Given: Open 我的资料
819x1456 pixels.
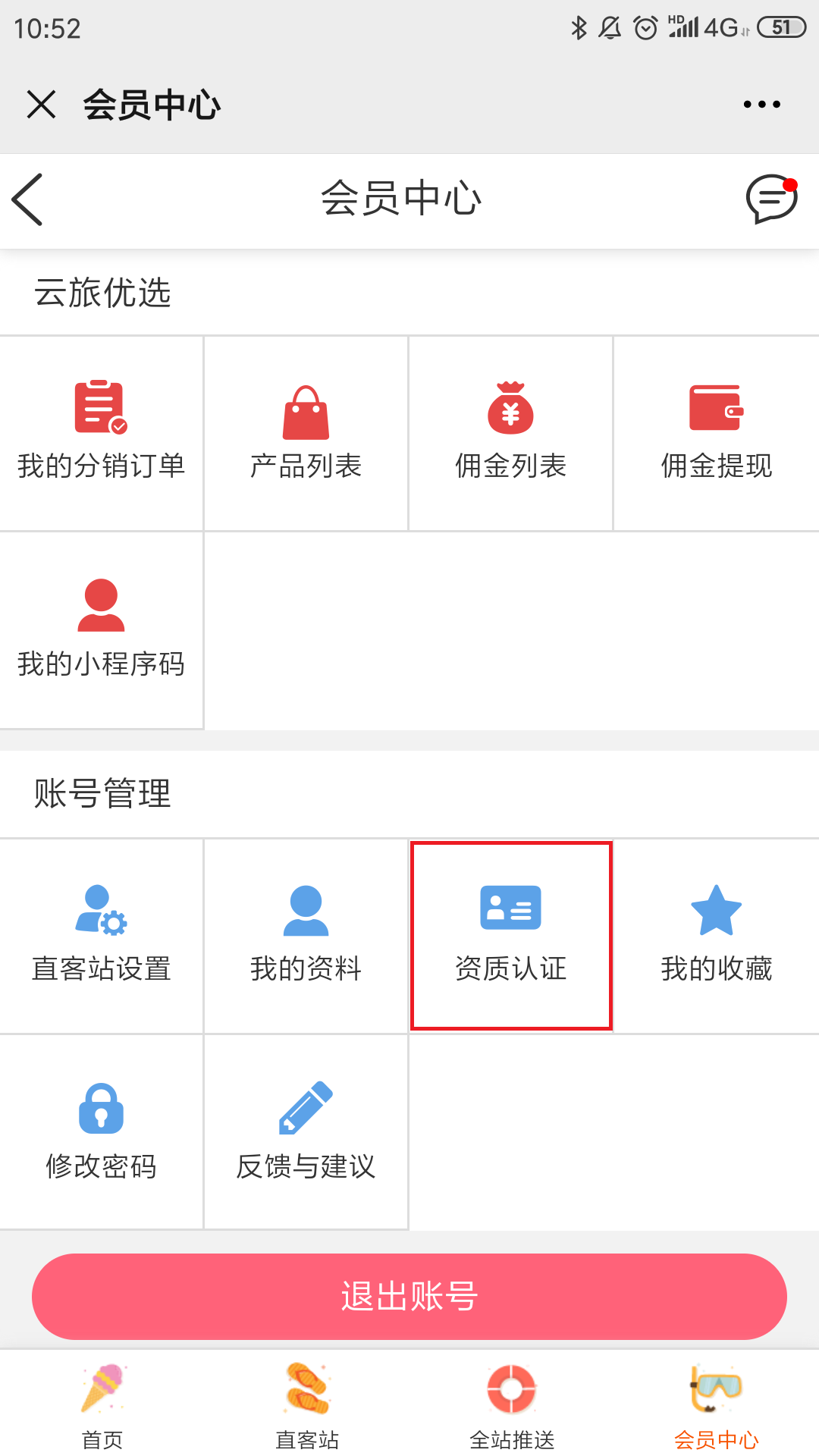Looking at the screenshot, I should click(x=306, y=936).
